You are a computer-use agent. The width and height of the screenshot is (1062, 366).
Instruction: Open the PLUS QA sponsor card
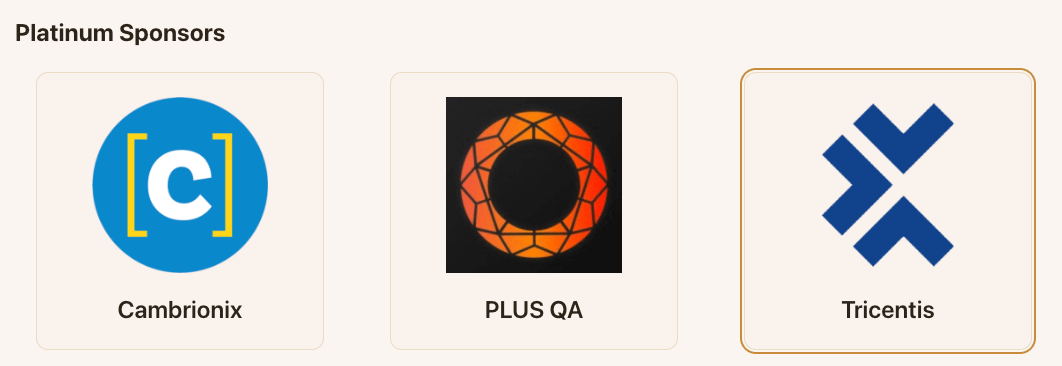coord(534,211)
